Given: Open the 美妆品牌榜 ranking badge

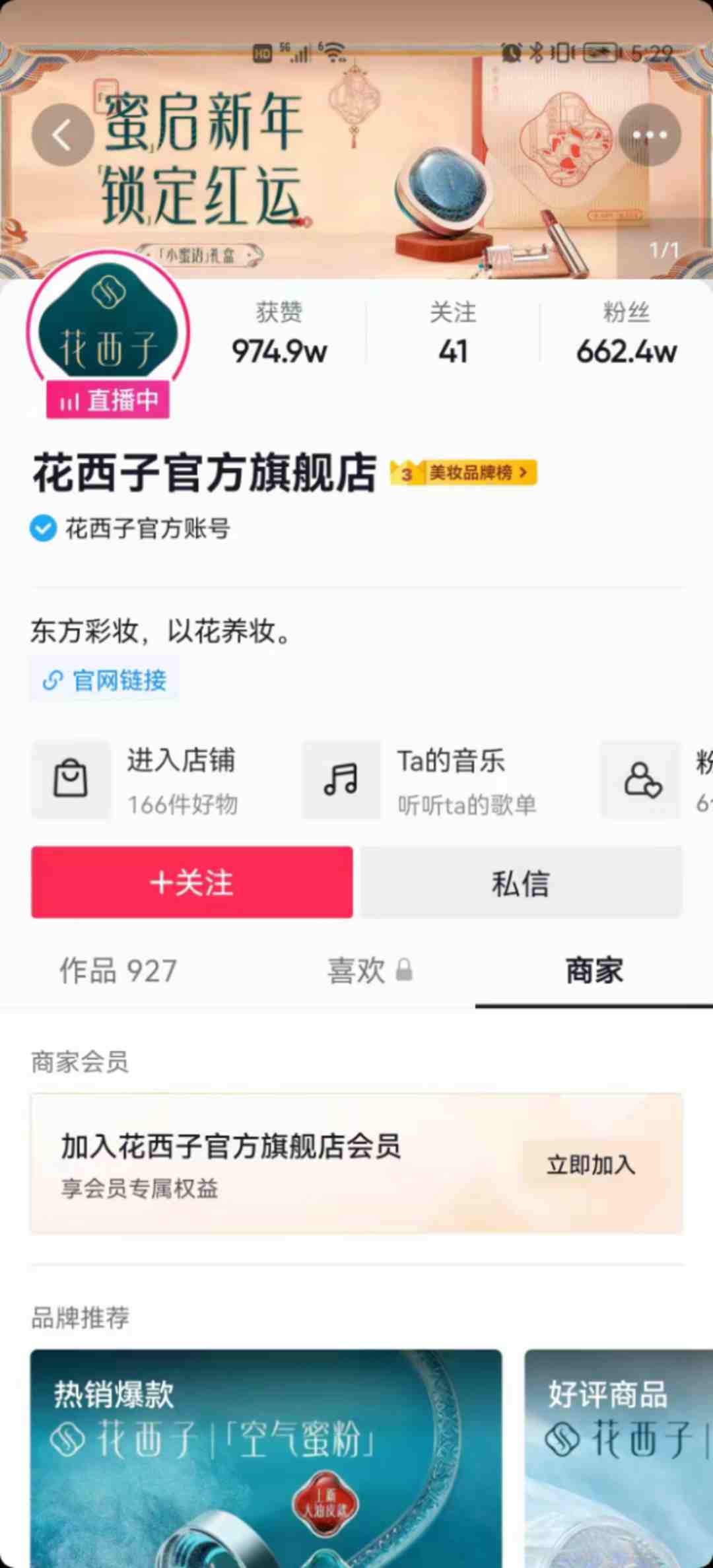Looking at the screenshot, I should coord(464,473).
